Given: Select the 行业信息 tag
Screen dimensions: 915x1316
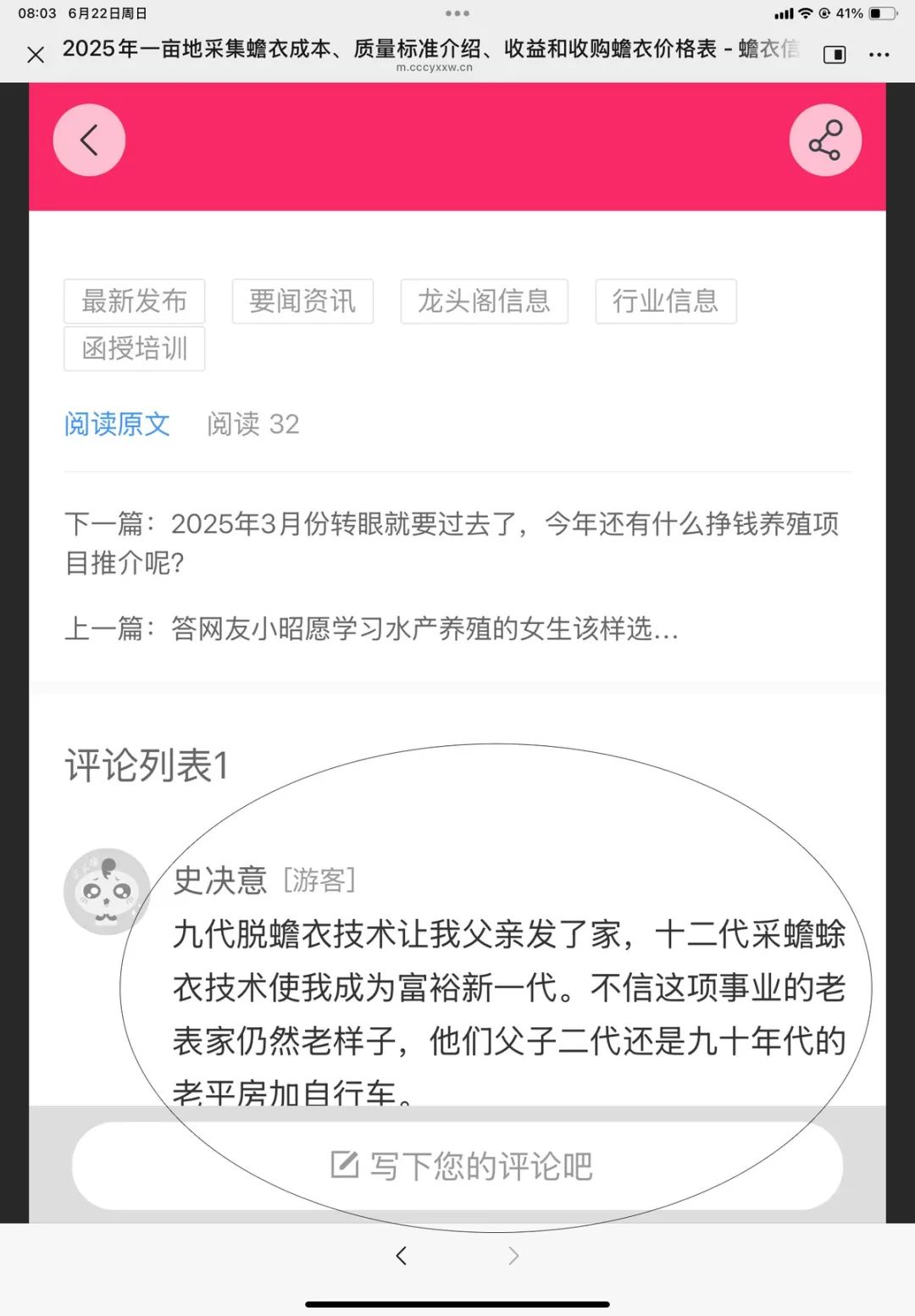Looking at the screenshot, I should [x=665, y=301].
